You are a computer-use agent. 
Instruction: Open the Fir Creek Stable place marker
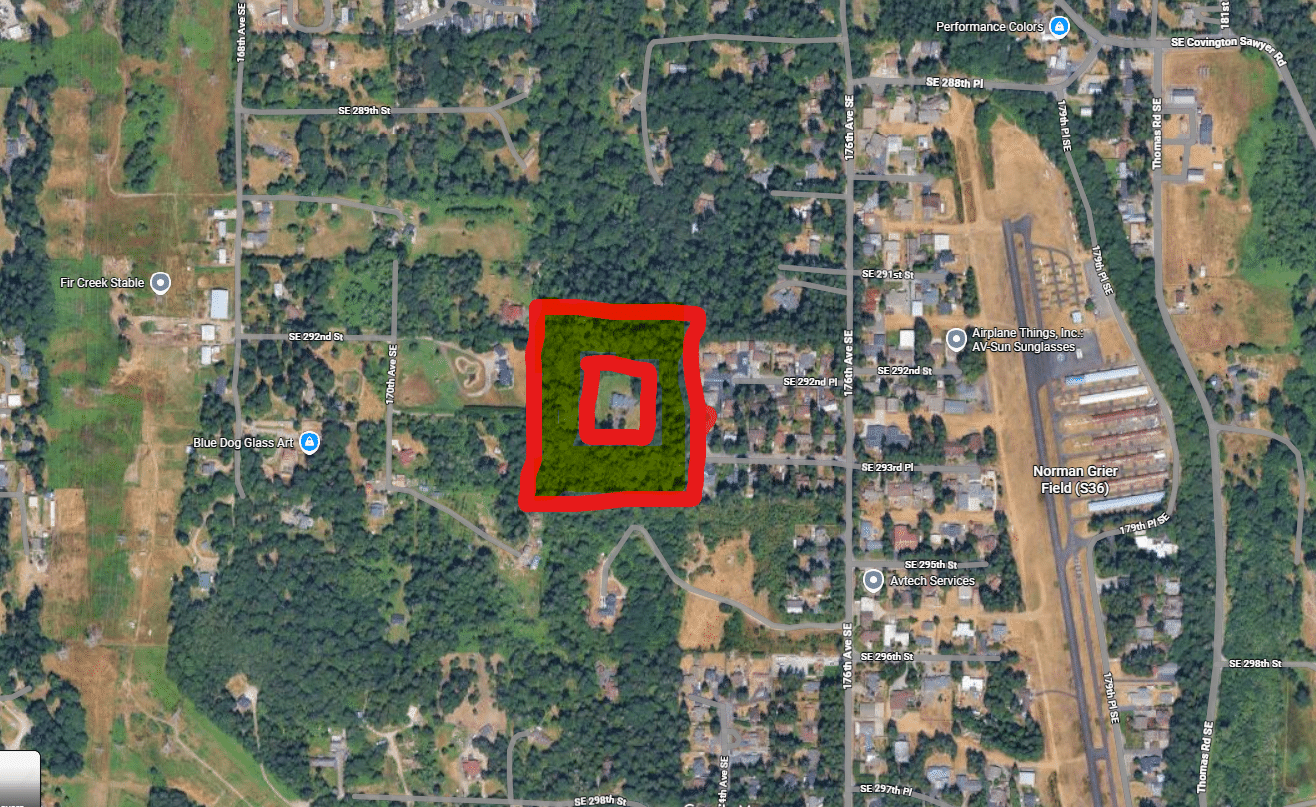tap(160, 283)
